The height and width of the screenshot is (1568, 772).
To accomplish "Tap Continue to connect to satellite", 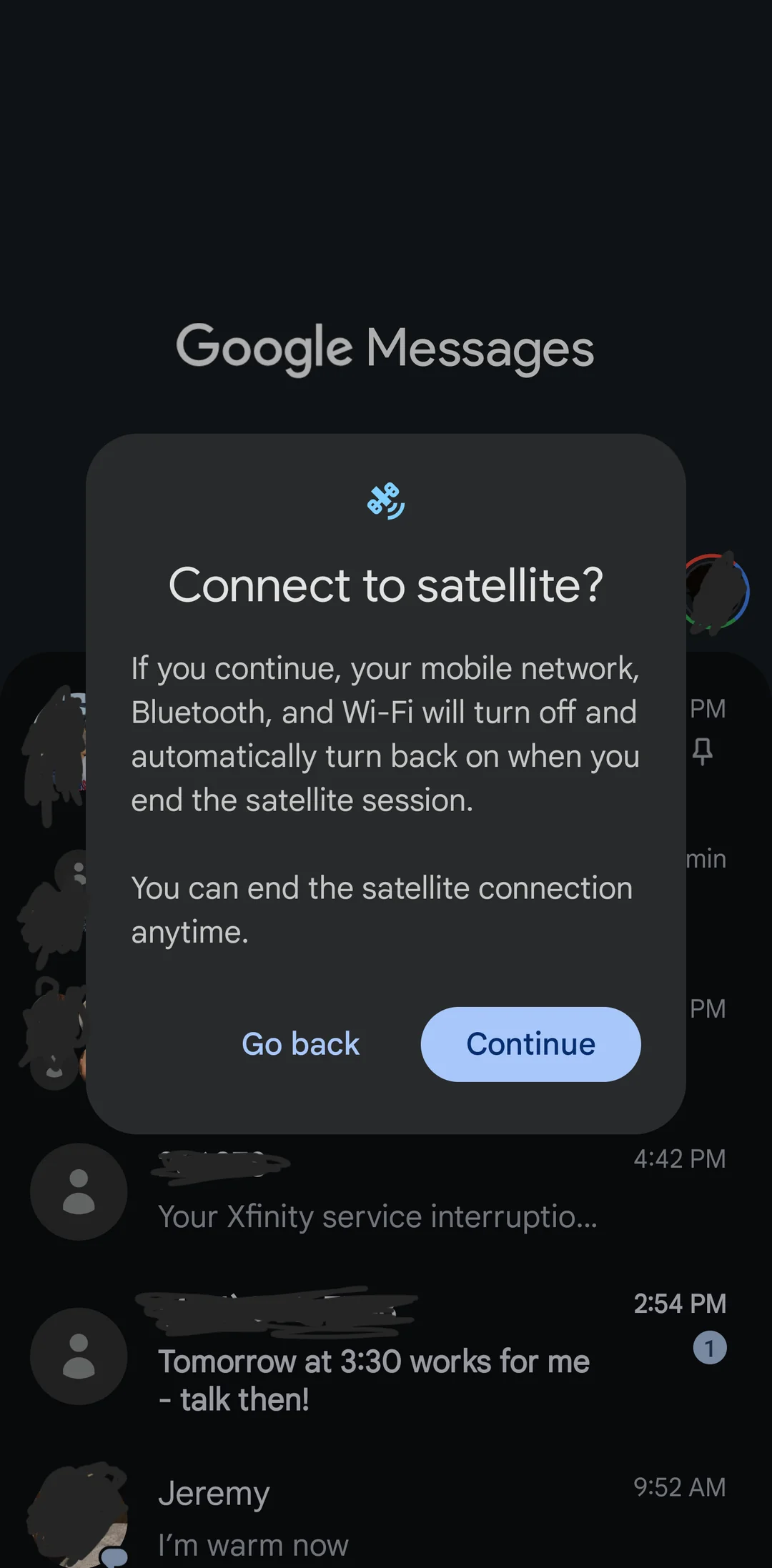I will coord(530,1044).
